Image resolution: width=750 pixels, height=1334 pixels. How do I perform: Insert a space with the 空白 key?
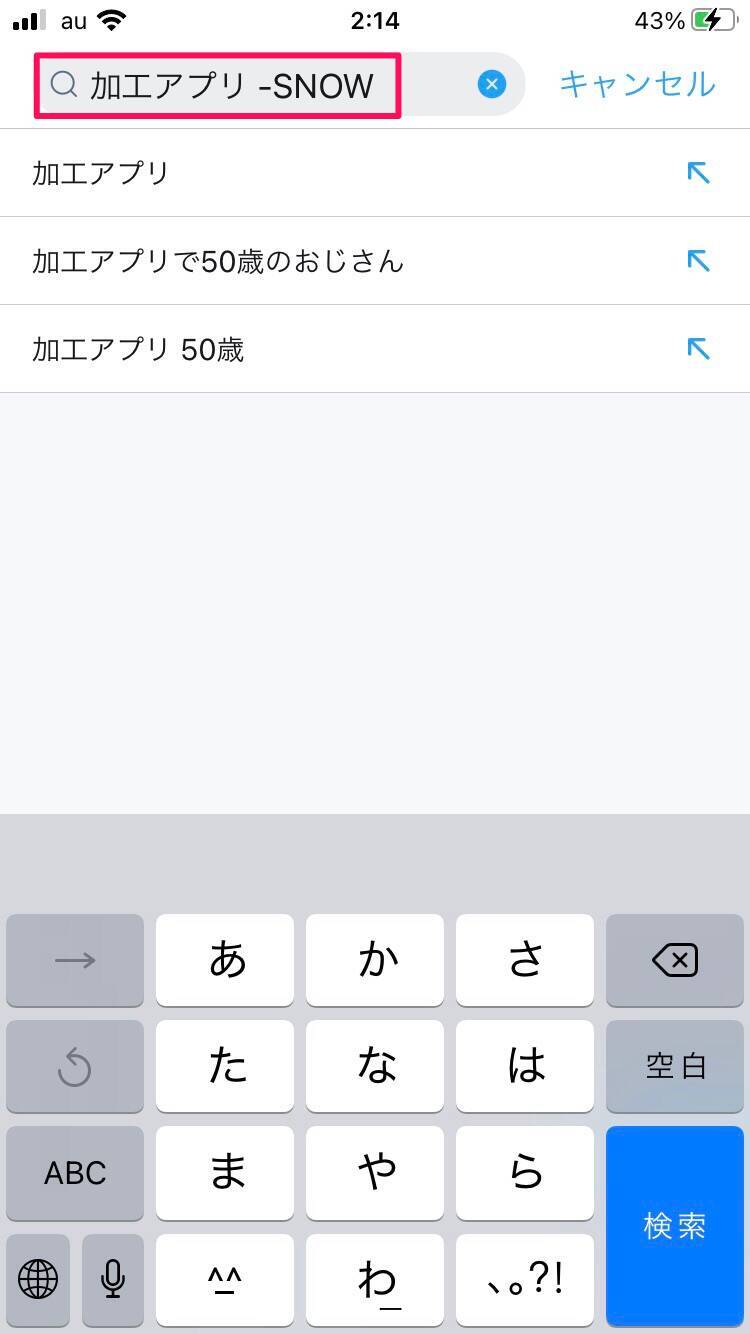click(675, 1066)
